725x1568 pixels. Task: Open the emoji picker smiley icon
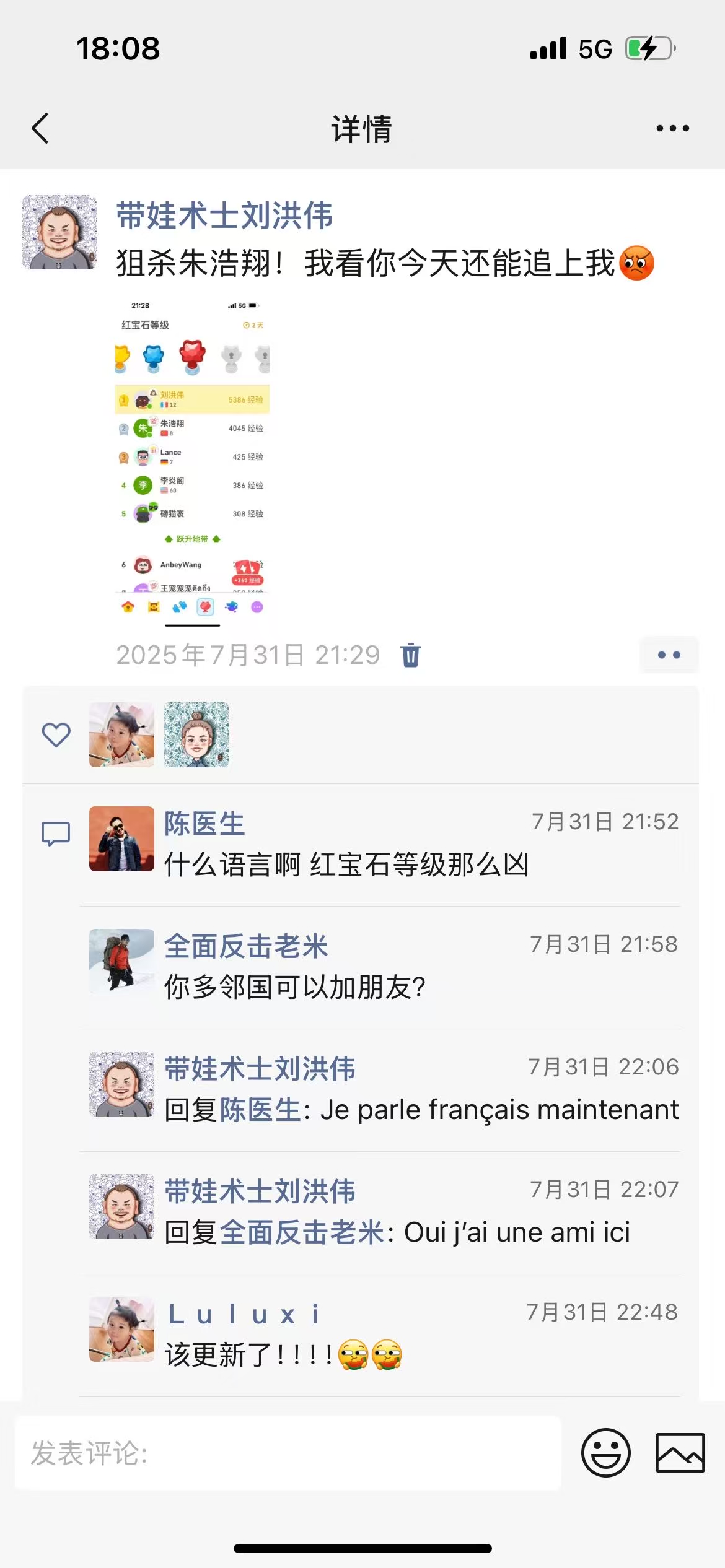click(605, 1453)
